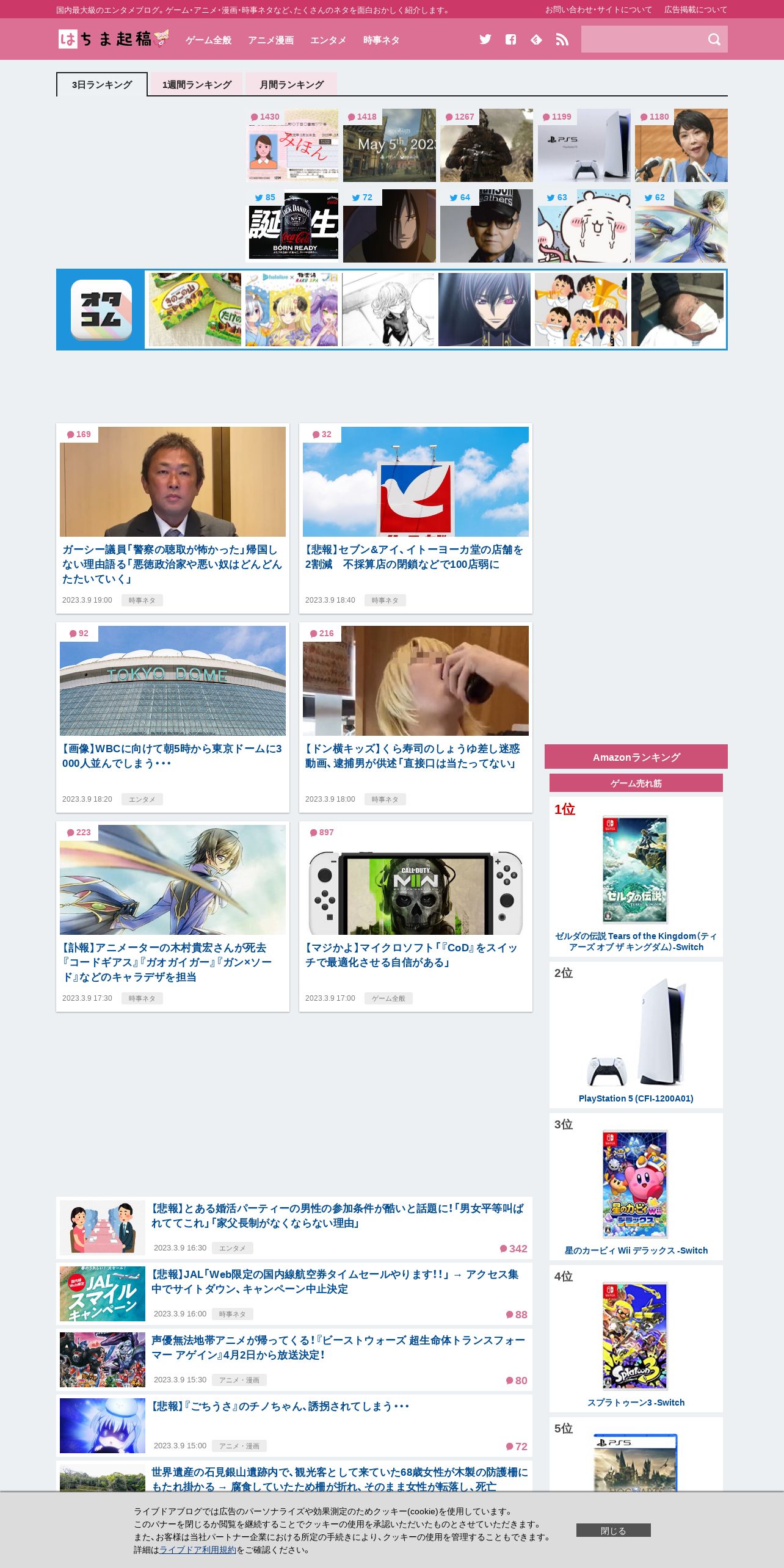Close the cookie banner with 閉じる

coord(614,1530)
